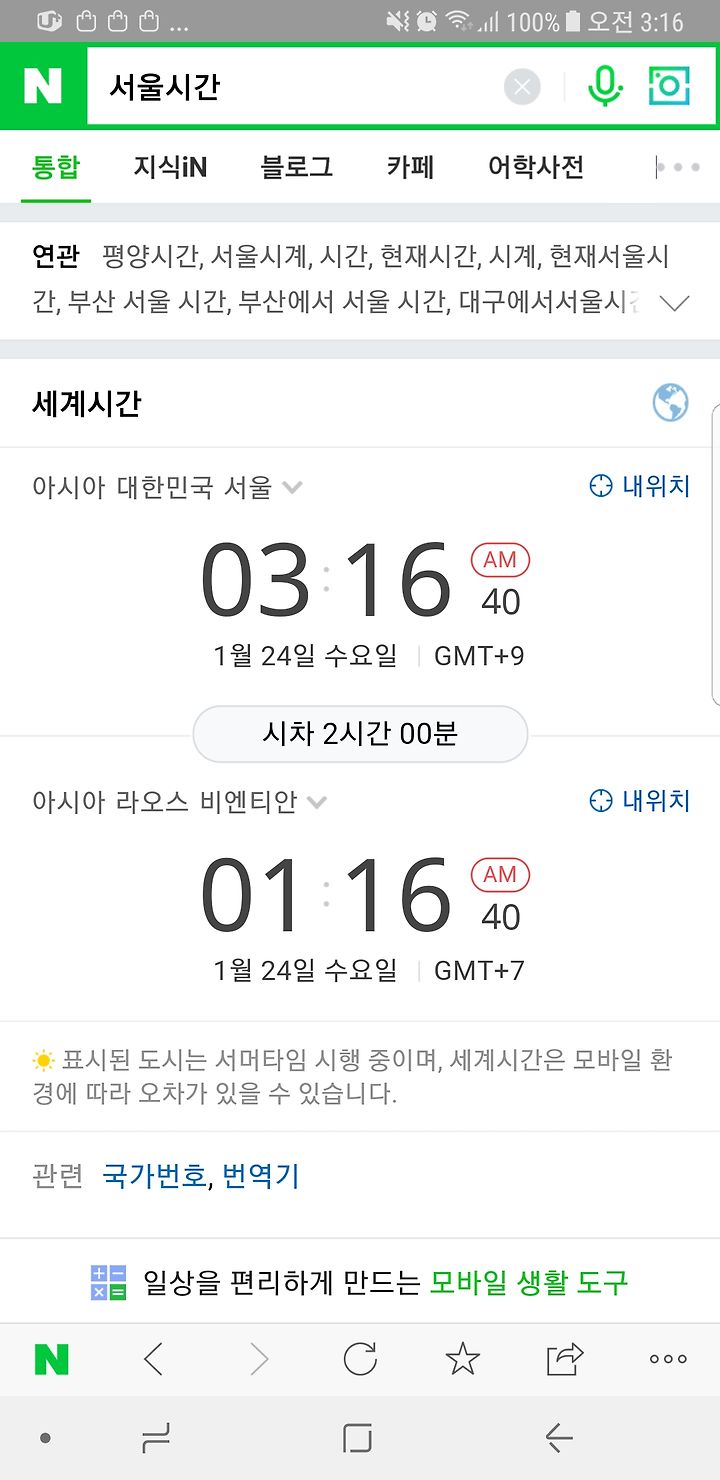Viewport: 720px width, 1480px height.
Task: Start voice search with microphone icon
Action: pyautogui.click(x=604, y=87)
